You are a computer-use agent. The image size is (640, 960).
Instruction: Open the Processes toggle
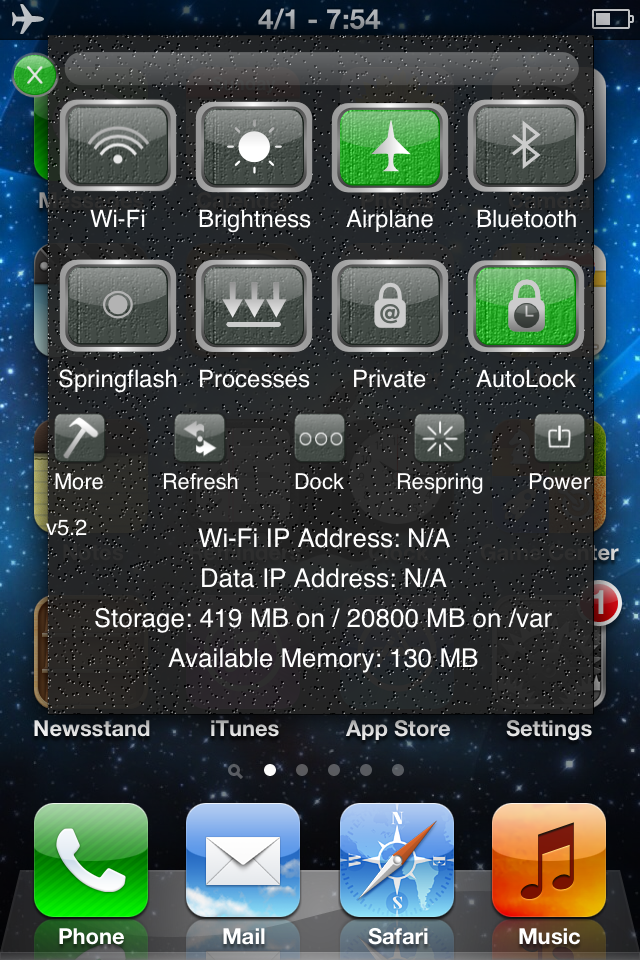point(254,306)
